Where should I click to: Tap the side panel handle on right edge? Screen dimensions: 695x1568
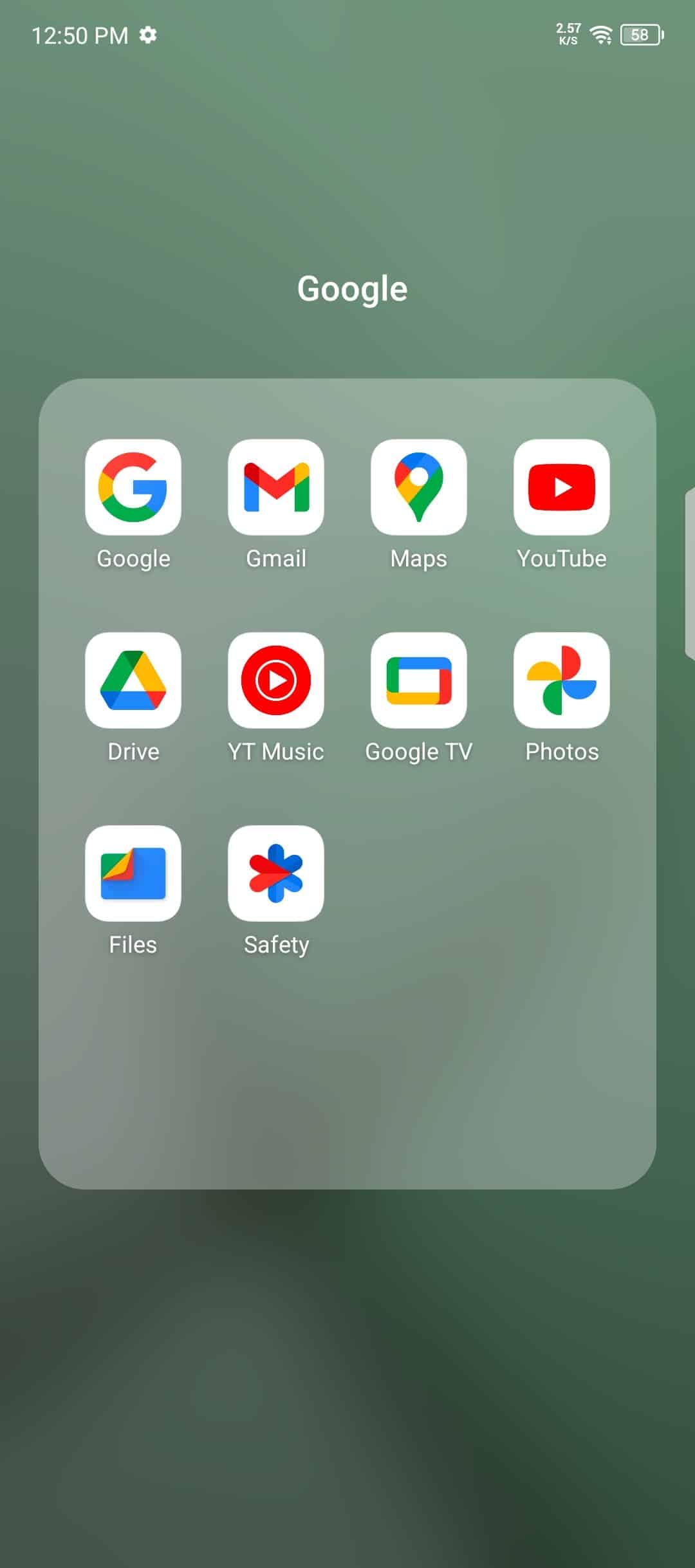[x=689, y=573]
